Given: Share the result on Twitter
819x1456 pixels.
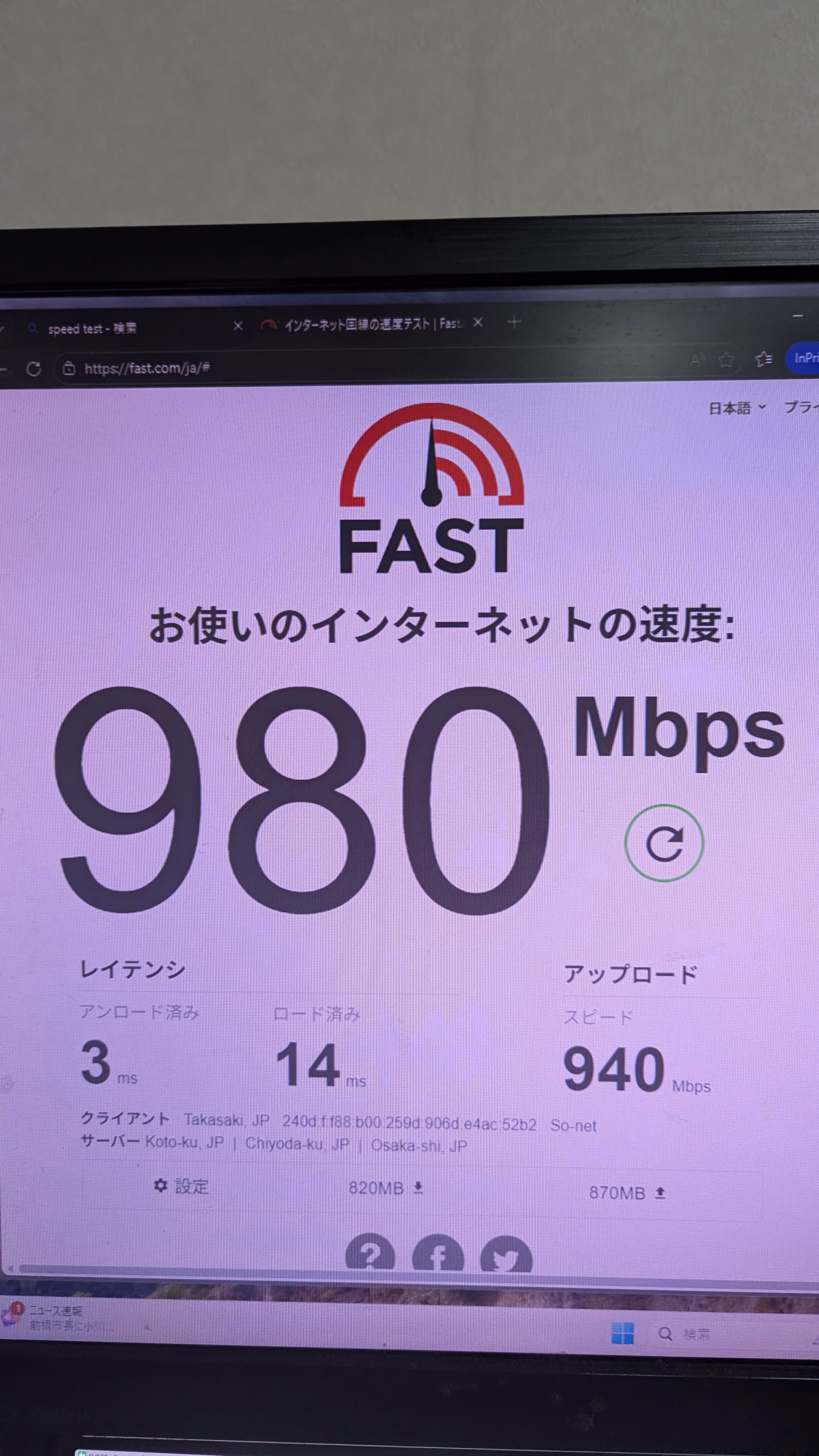Looking at the screenshot, I should [x=506, y=1258].
